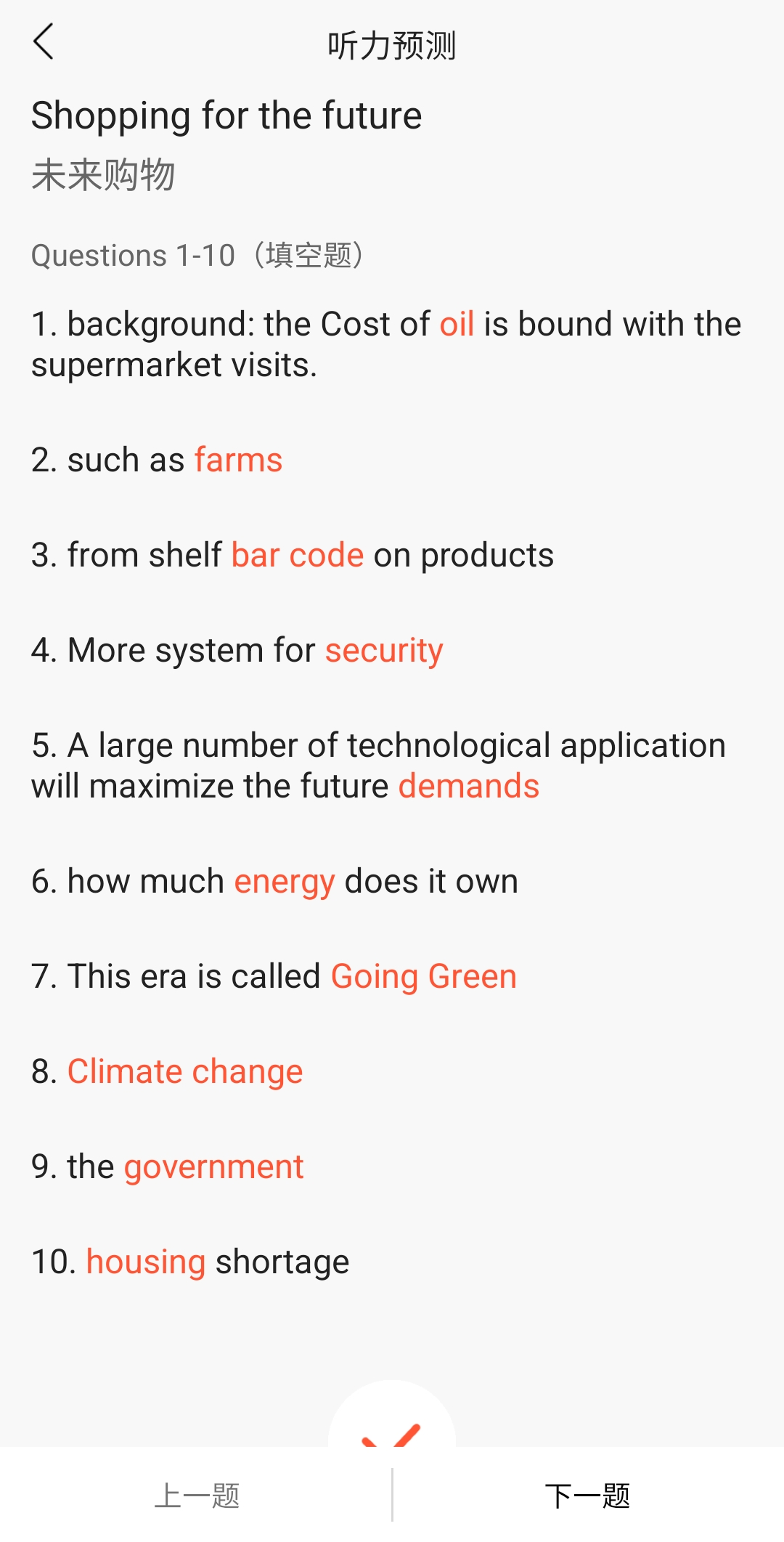This screenshot has width=784, height=1542.
Task: Go to previous question 上一题
Action: pos(196,1496)
